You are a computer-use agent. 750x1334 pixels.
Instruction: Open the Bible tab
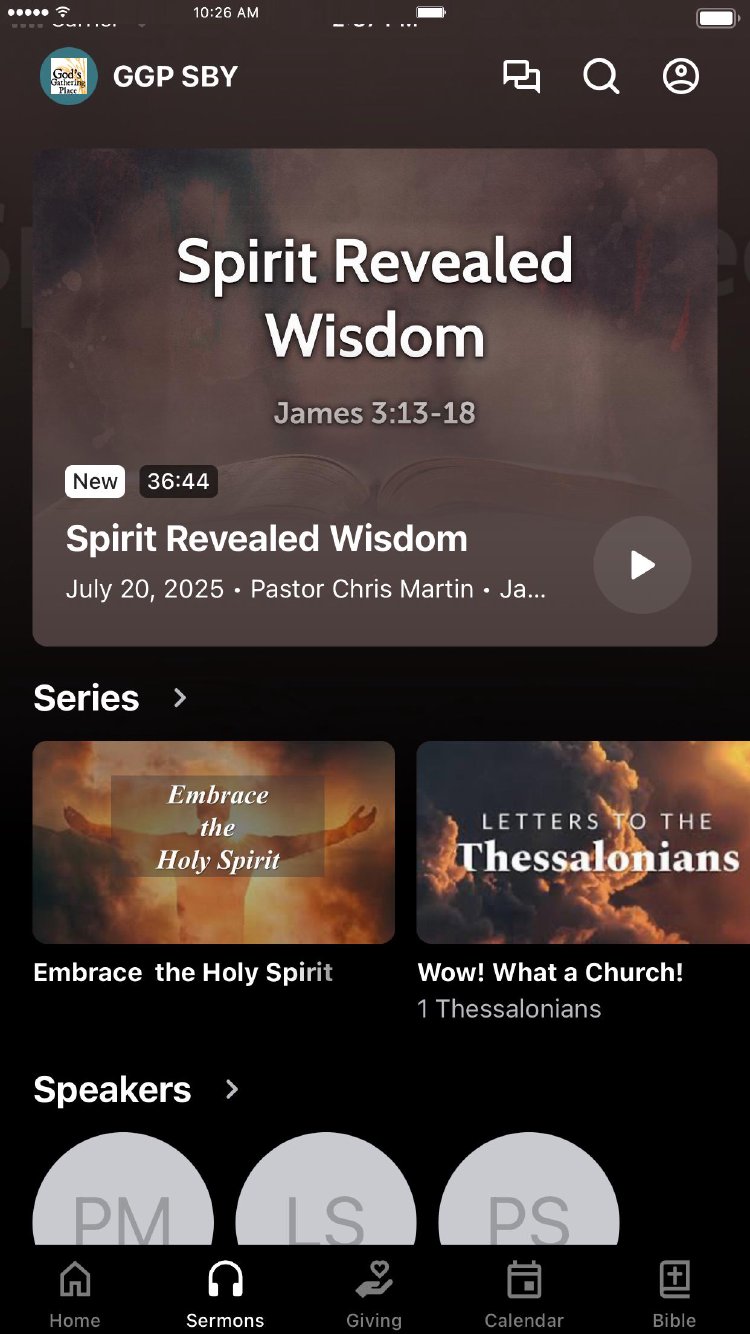(674, 1294)
